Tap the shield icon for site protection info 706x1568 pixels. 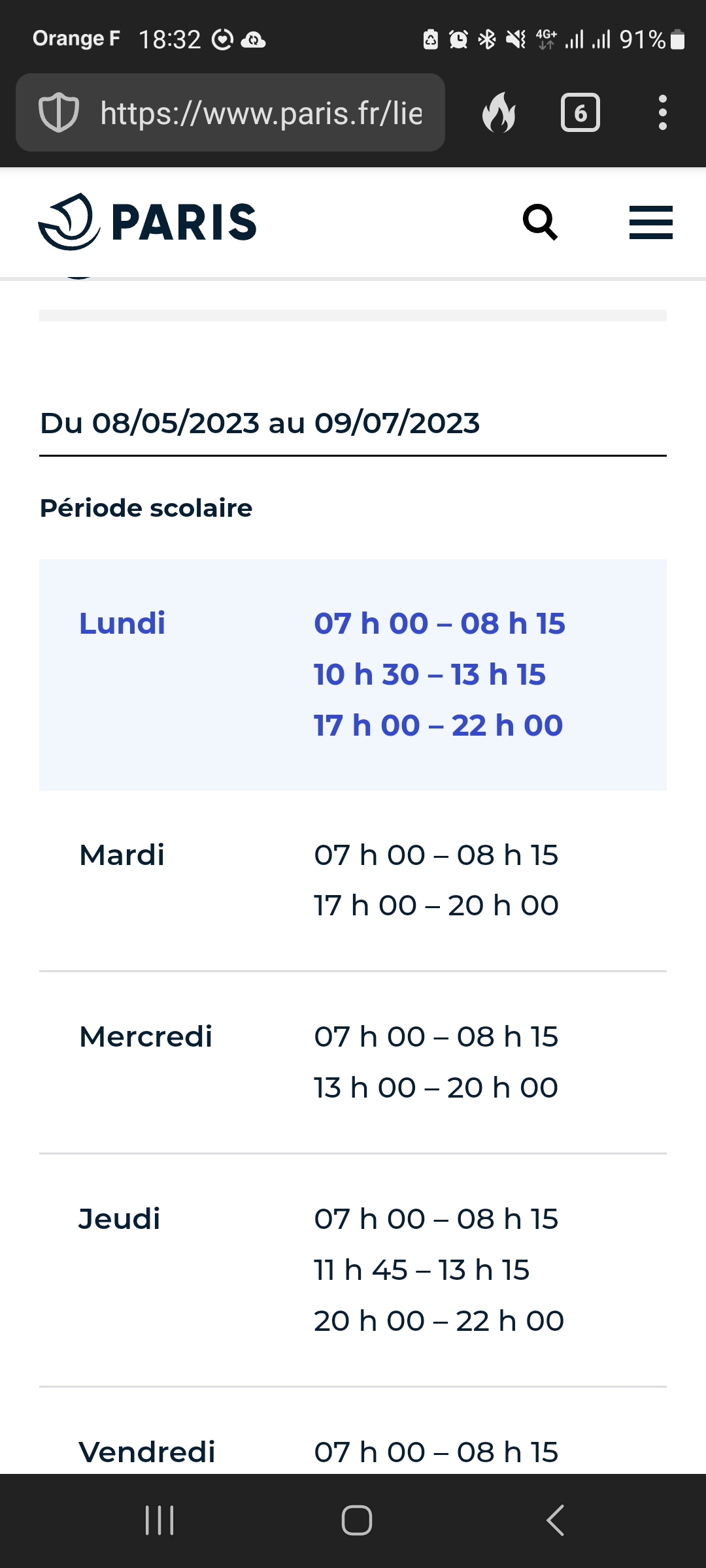59,113
